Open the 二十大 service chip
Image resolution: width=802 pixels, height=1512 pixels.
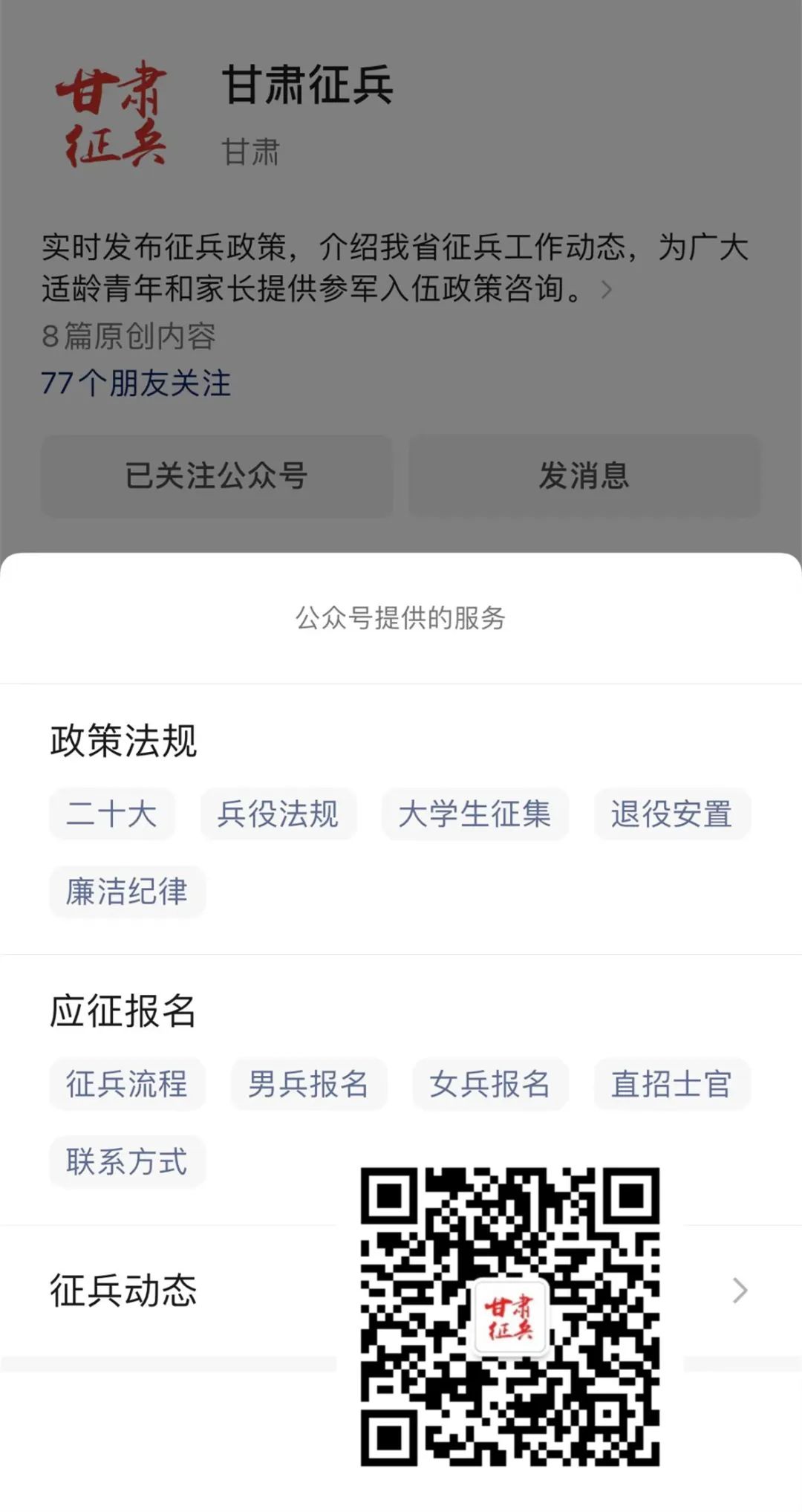point(111,814)
